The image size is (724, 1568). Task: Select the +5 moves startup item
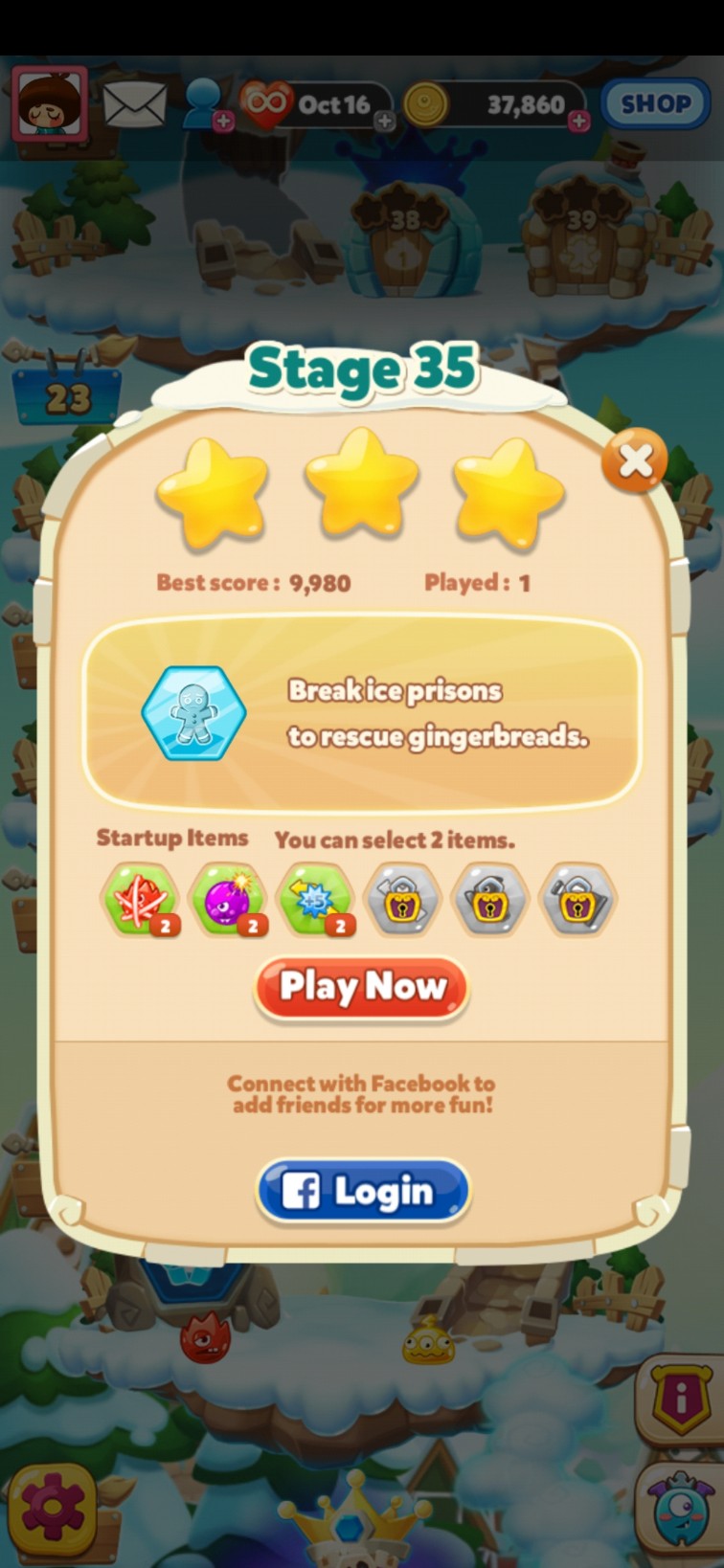315,899
